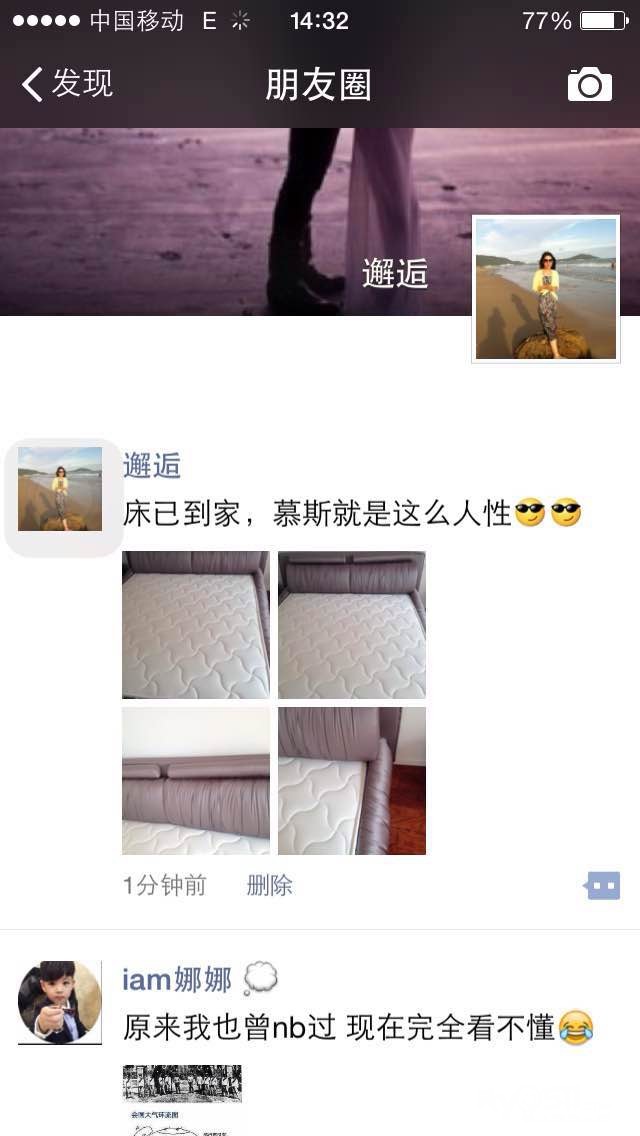640x1136 pixels.
Task: Go back to 发现
Action: tap(67, 84)
